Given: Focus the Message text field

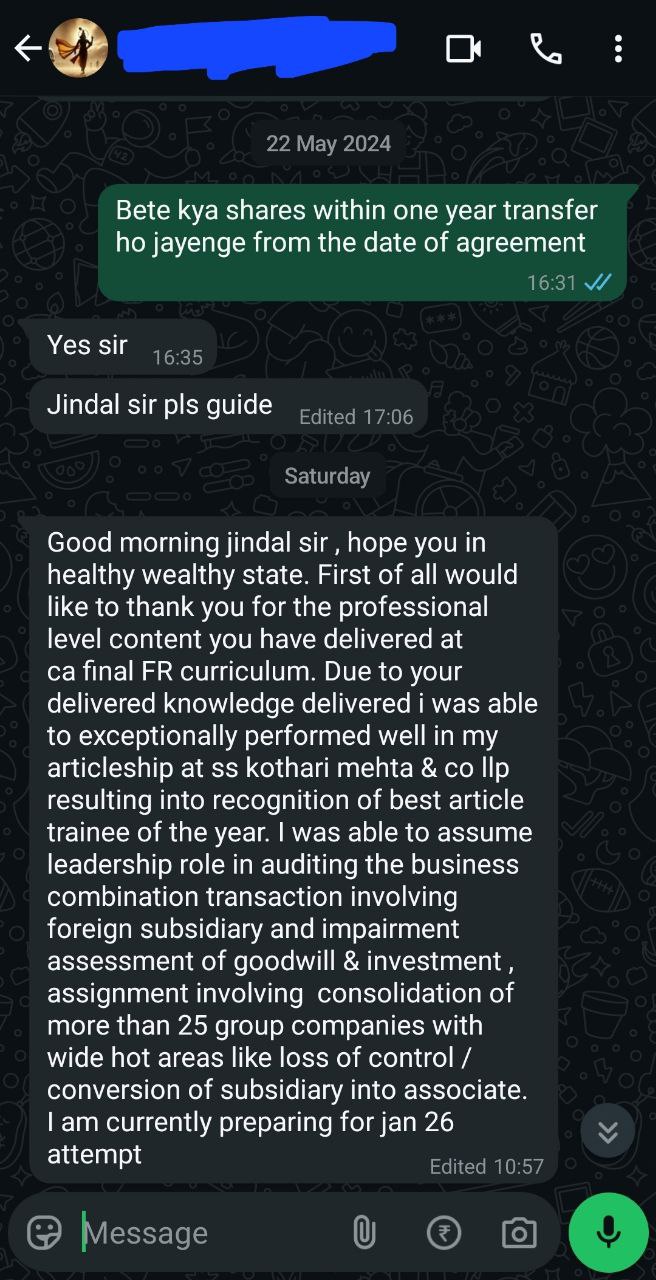Looking at the screenshot, I should coord(200,1233).
